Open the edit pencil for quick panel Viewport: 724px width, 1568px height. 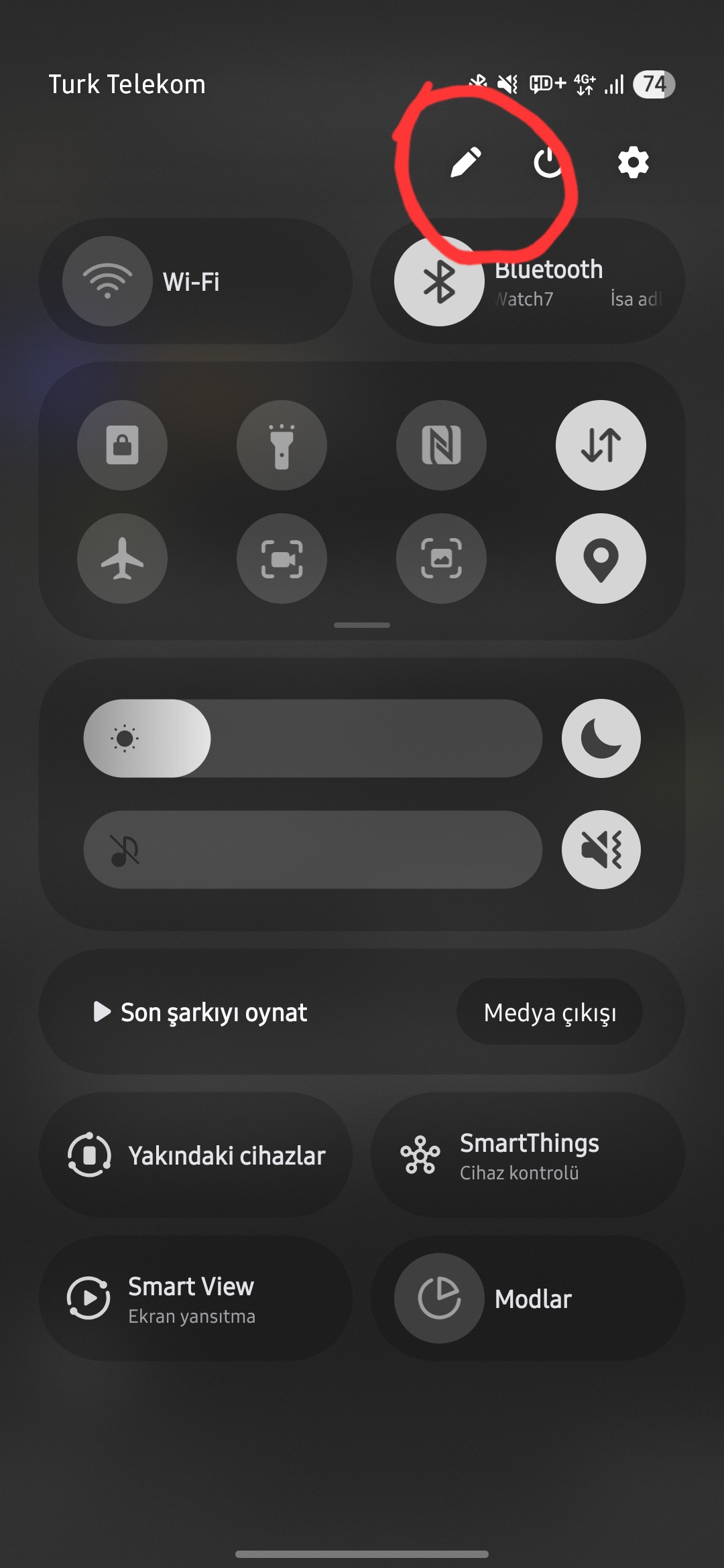coord(466,162)
